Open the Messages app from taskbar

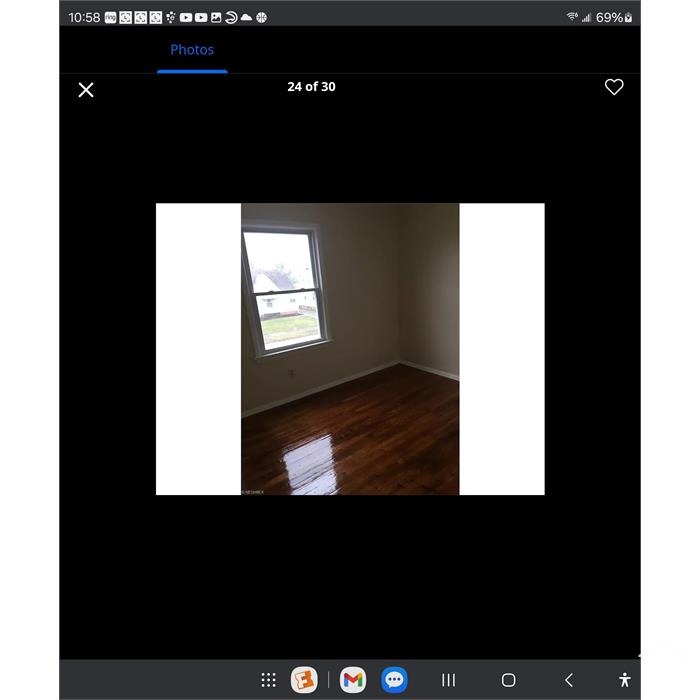pos(395,680)
